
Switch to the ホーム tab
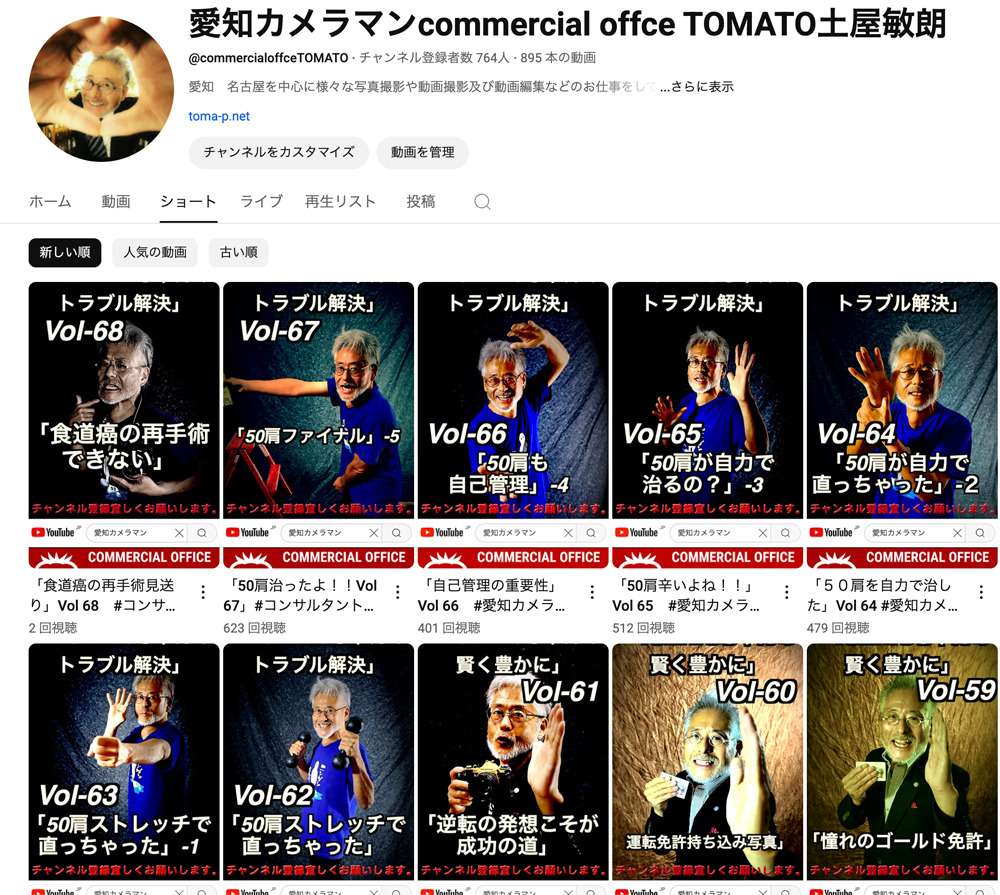tap(50, 201)
